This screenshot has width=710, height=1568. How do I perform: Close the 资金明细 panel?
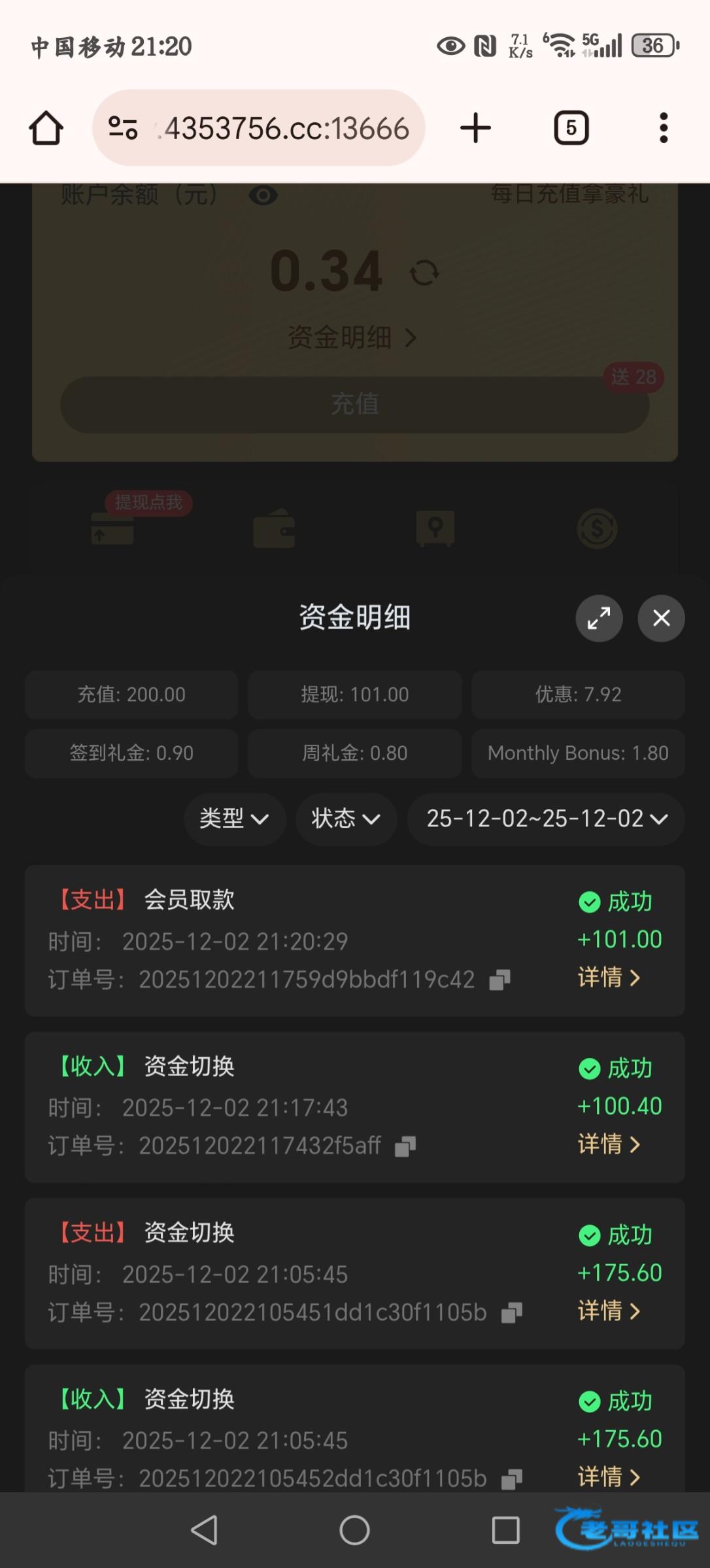[x=661, y=618]
